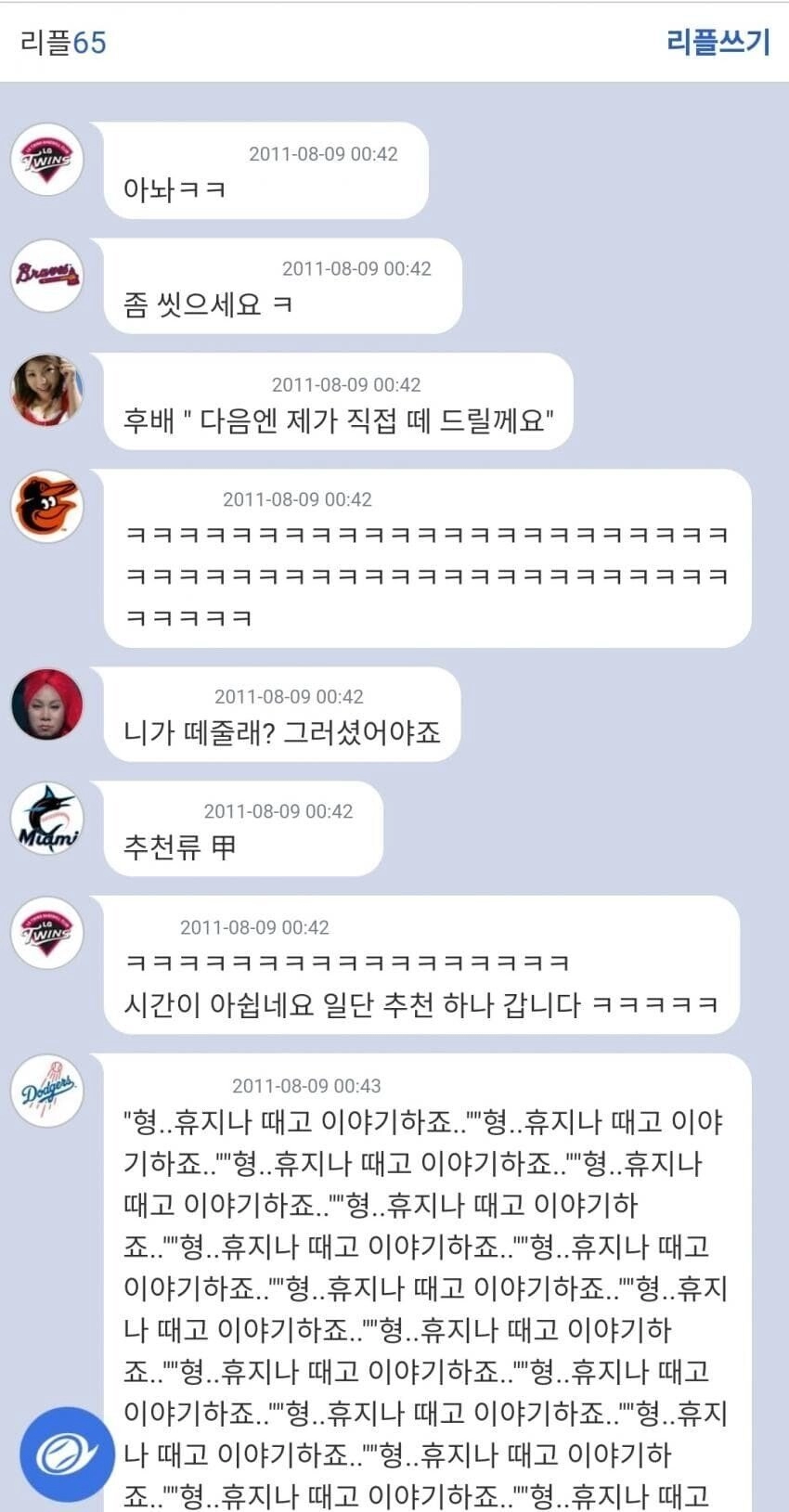Tap 리플쓰기 to write a reply
The height and width of the screenshot is (1512, 789).
pyautogui.click(x=718, y=43)
